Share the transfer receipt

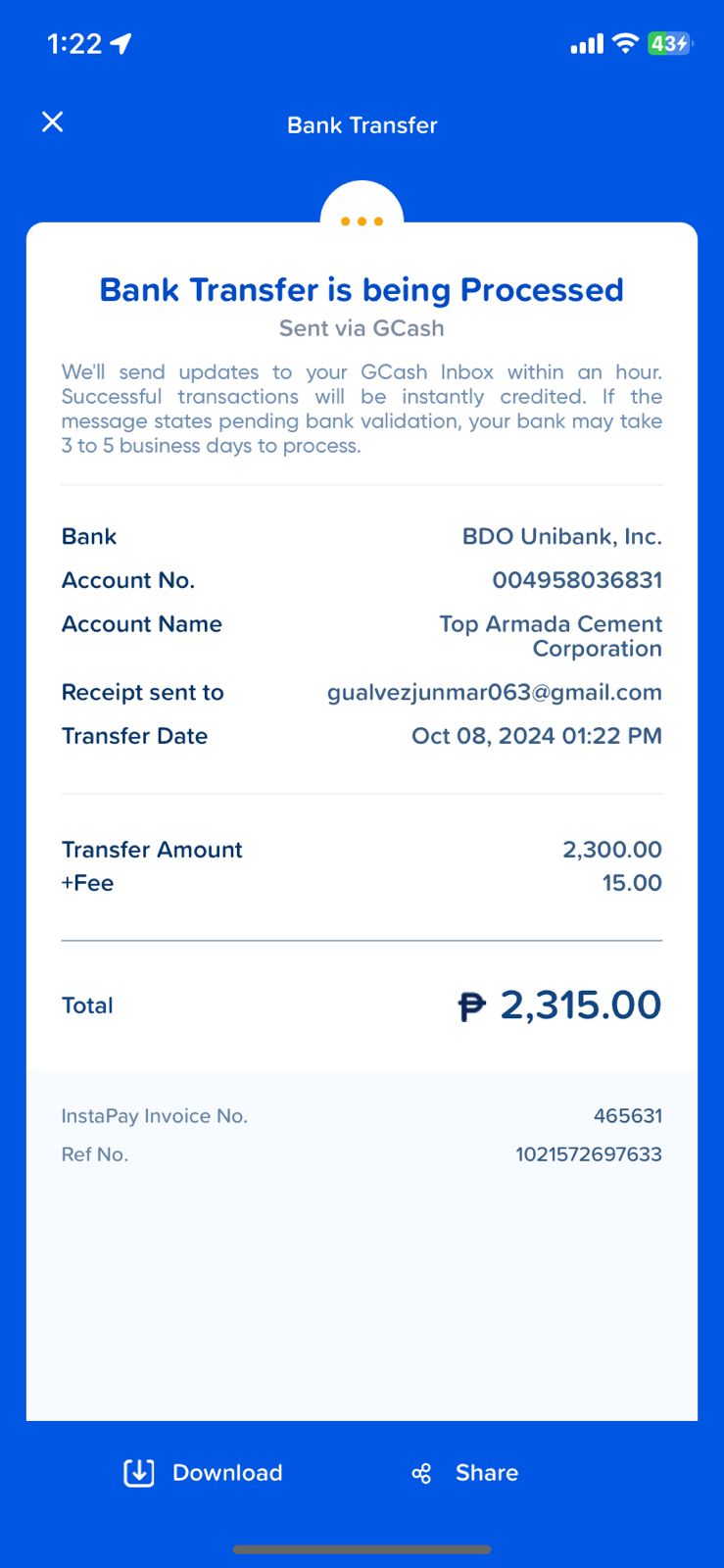coord(465,1472)
